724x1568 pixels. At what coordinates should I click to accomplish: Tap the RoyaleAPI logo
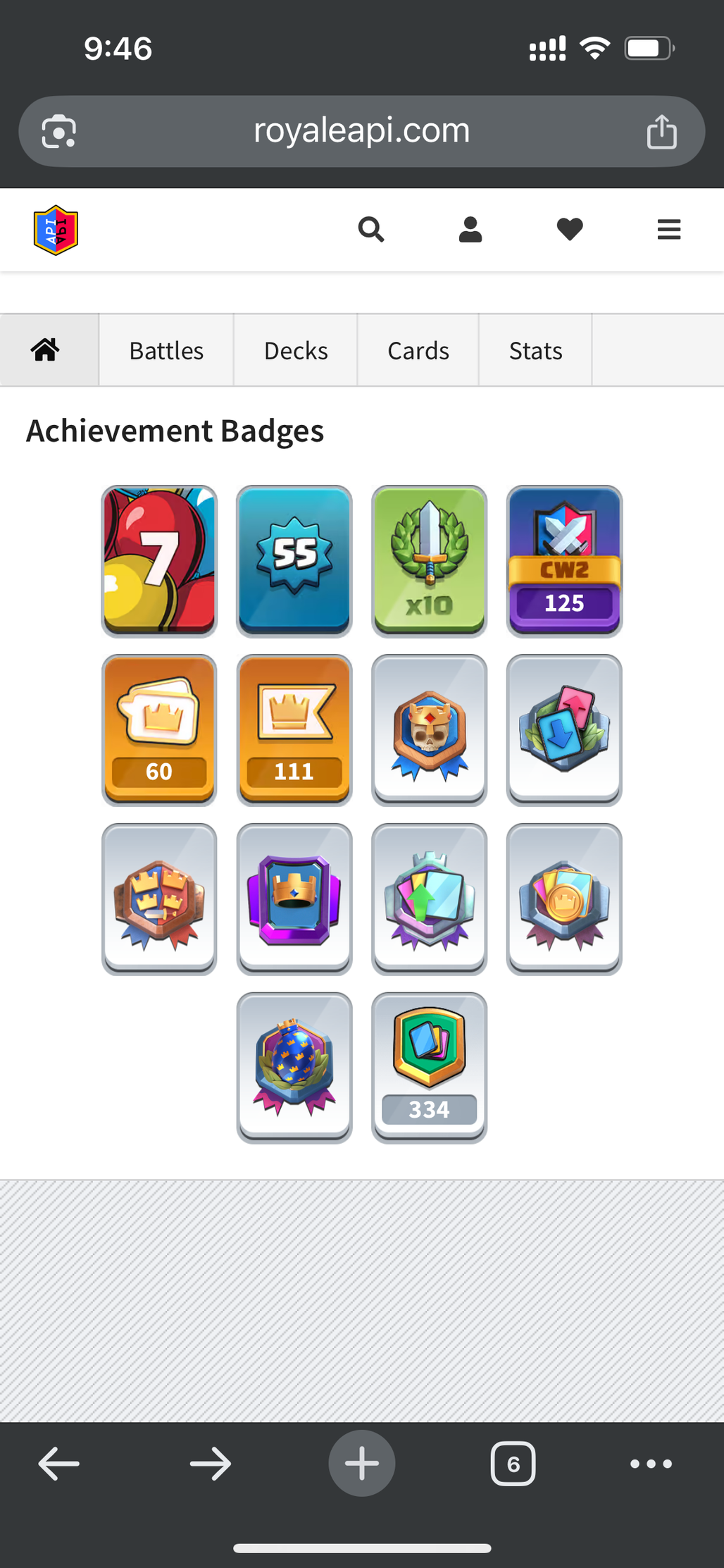(x=56, y=230)
